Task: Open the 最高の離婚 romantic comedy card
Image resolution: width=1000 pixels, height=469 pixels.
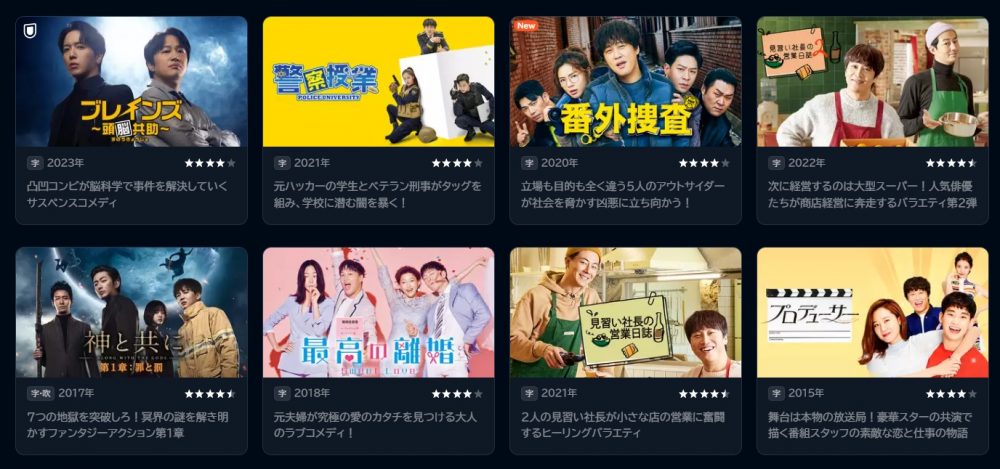Action: 378,313
